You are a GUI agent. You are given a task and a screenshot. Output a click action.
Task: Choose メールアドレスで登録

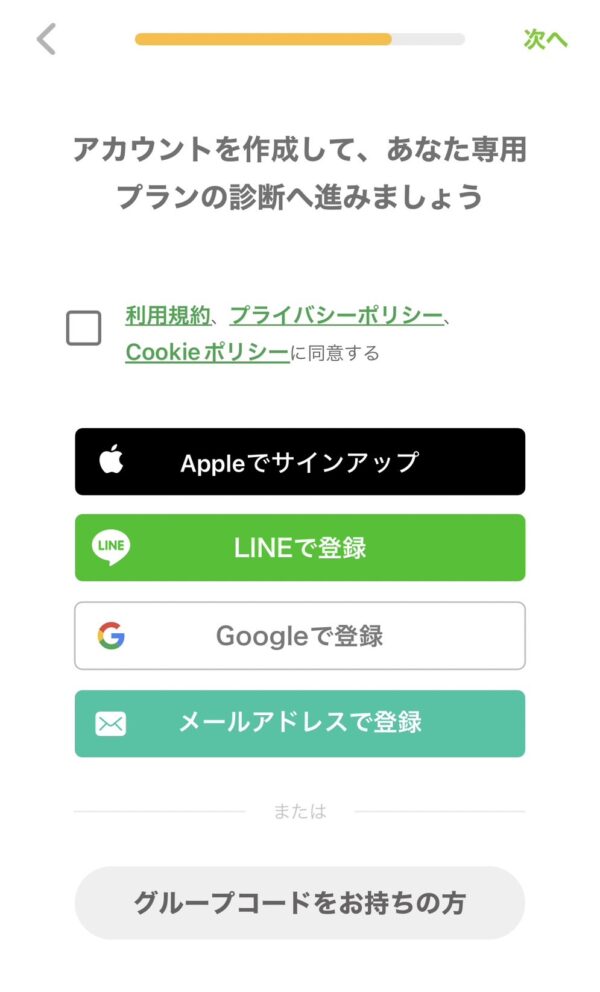(x=300, y=723)
